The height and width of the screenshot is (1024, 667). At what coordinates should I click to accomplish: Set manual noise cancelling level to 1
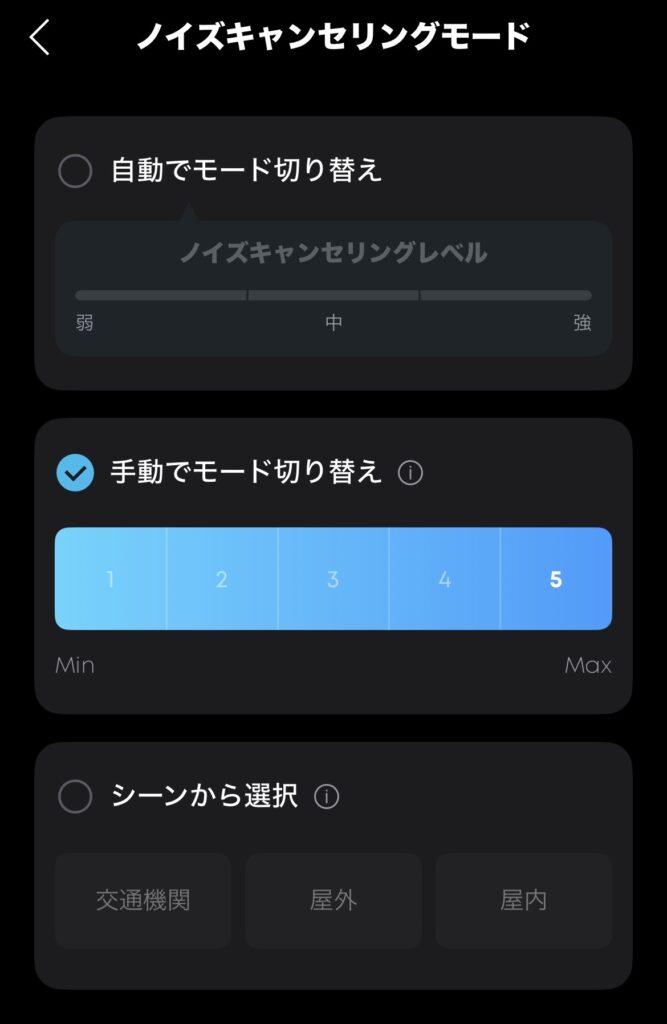click(110, 579)
